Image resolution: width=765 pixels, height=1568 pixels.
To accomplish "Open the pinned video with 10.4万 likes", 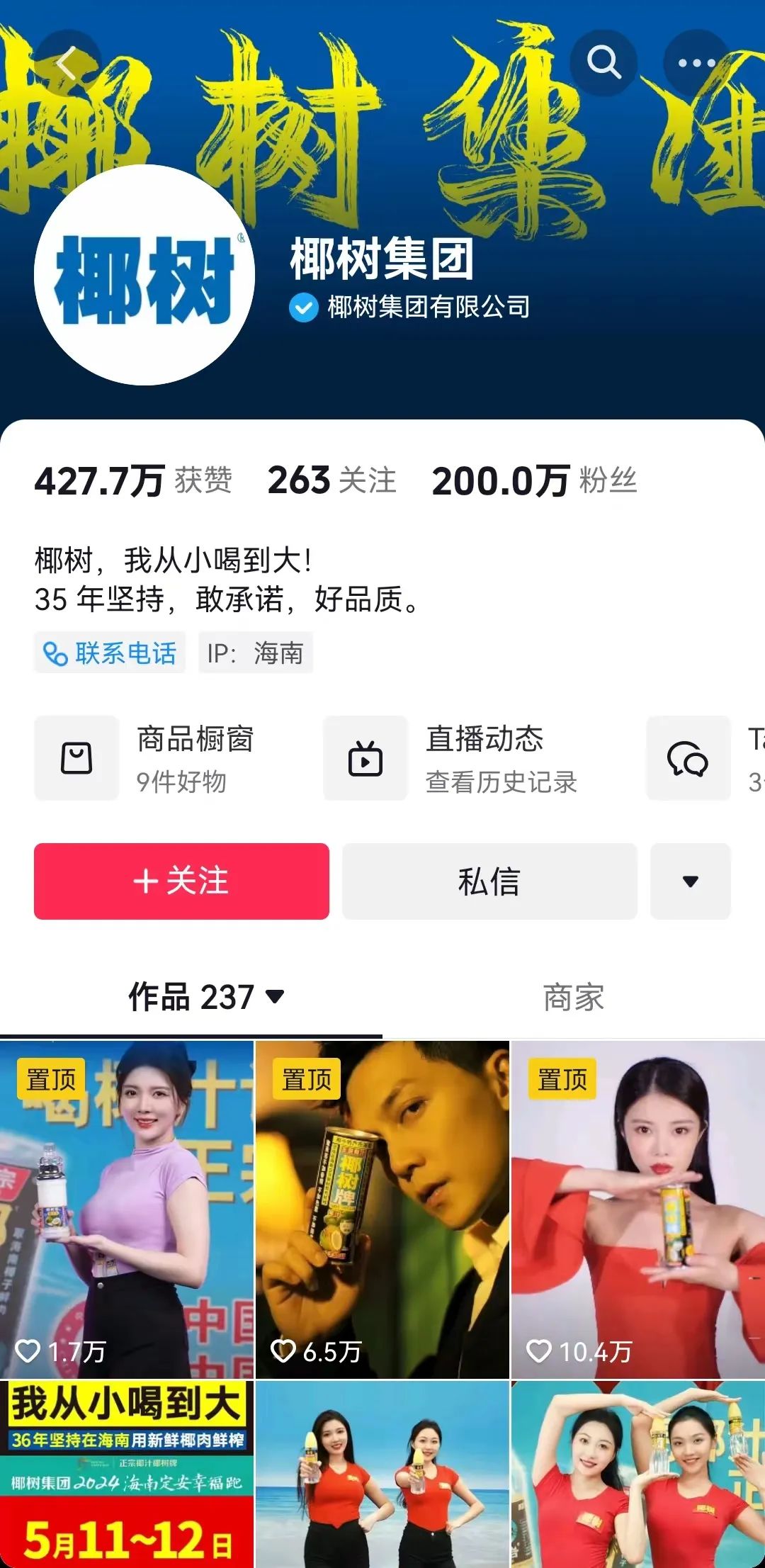I will (x=637, y=1209).
